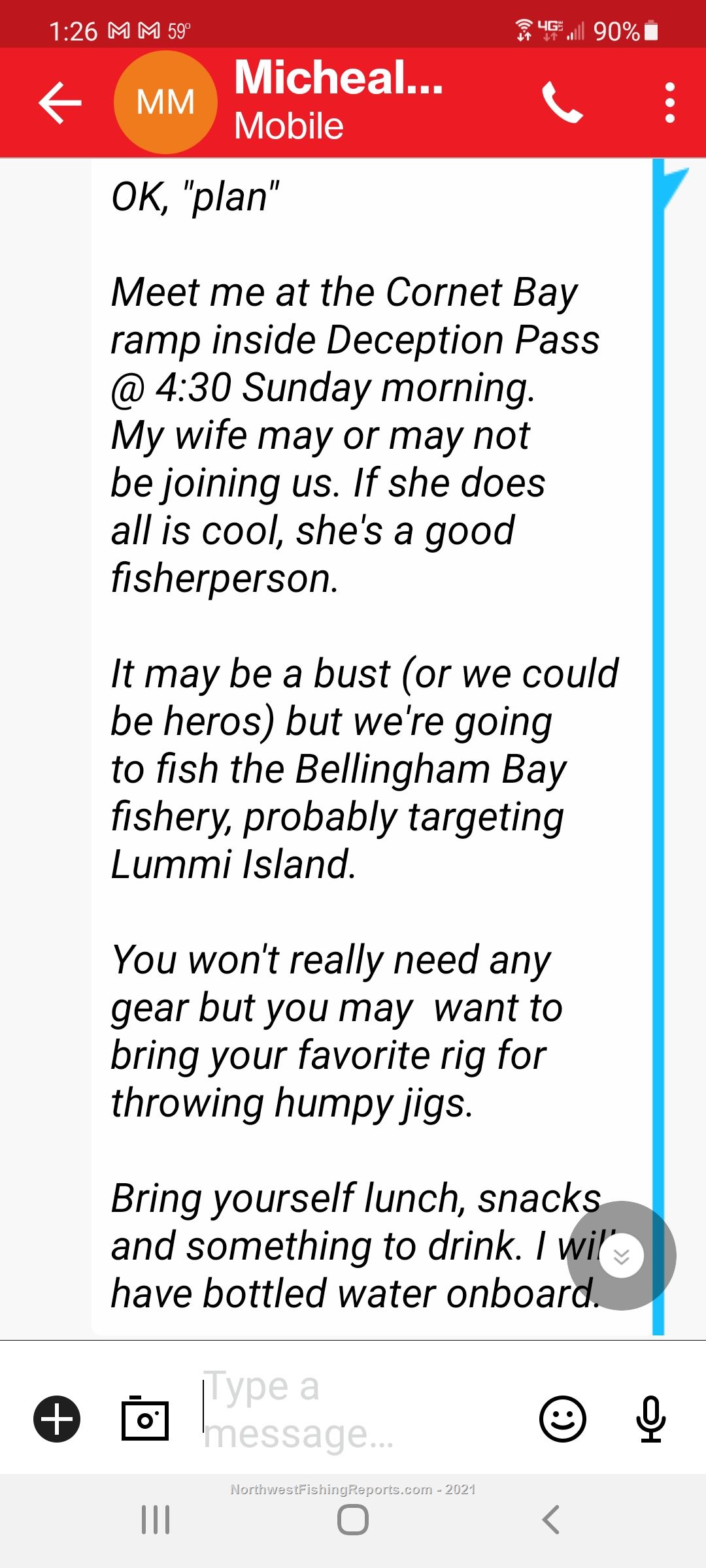Image resolution: width=706 pixels, height=1568 pixels.
Task: Jump to the latest message
Action: coord(621,1255)
